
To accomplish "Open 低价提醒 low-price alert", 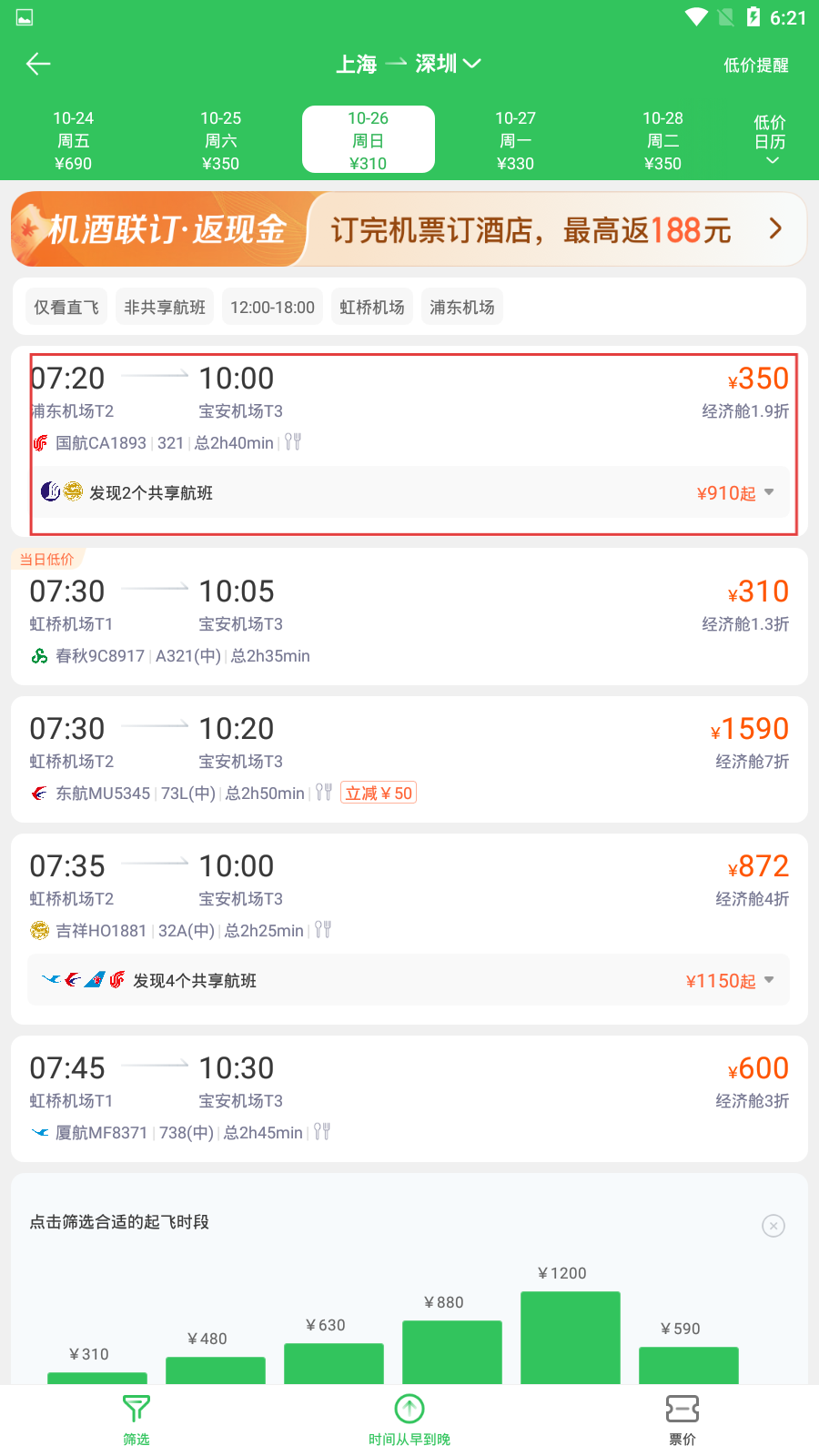I will tap(755, 66).
